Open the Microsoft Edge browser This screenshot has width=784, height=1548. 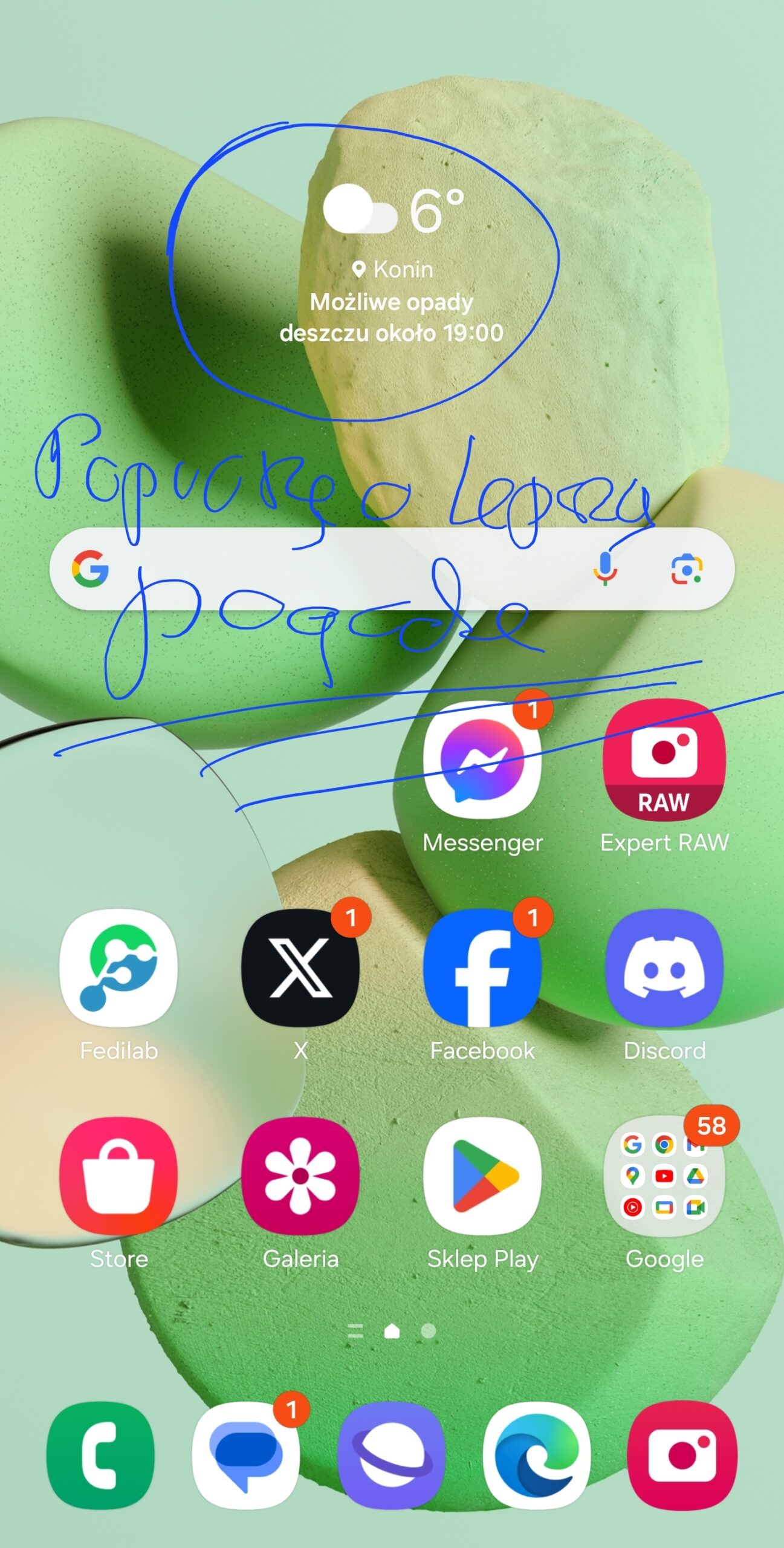coord(537,1454)
